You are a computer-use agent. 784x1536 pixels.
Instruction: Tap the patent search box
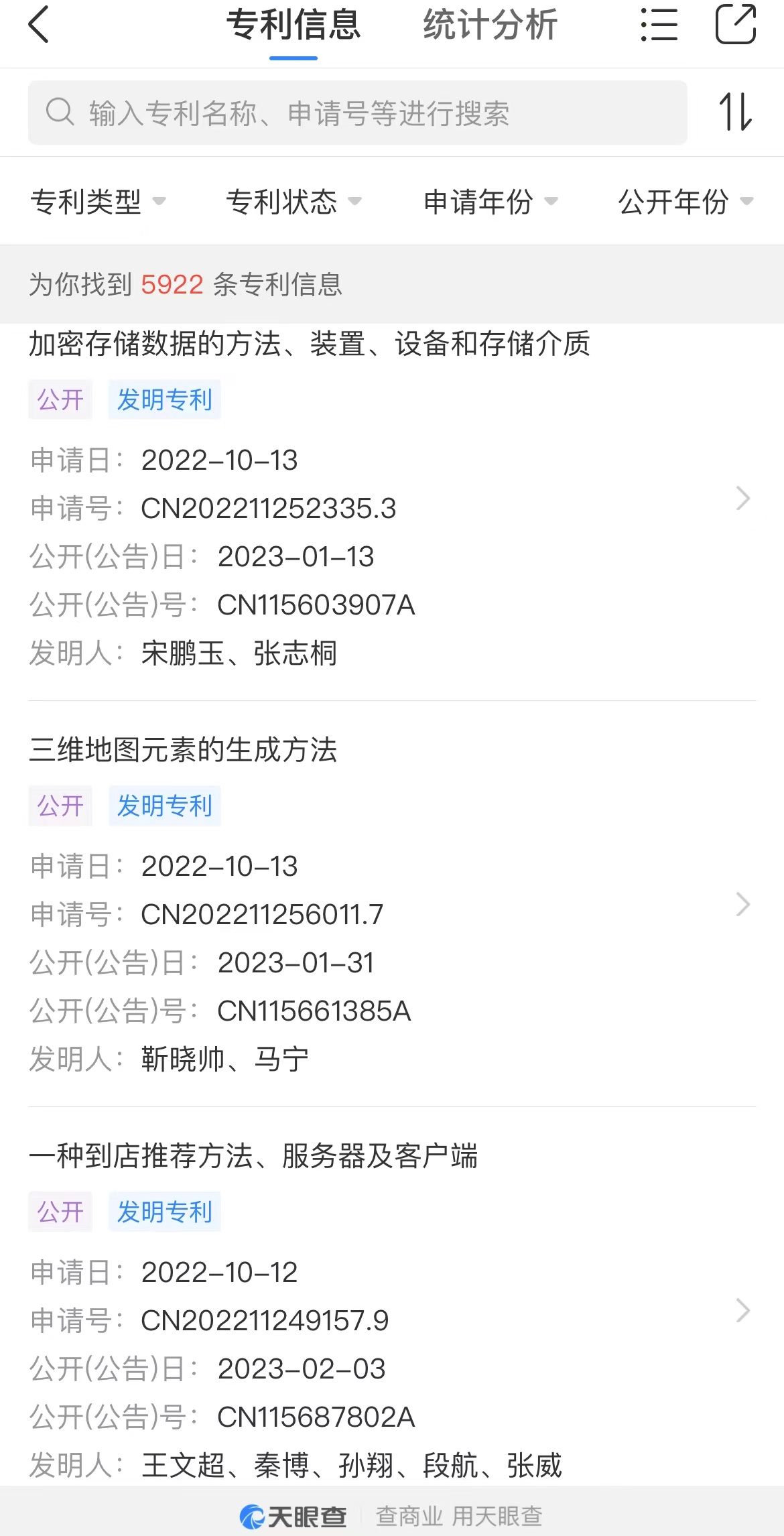click(x=357, y=113)
